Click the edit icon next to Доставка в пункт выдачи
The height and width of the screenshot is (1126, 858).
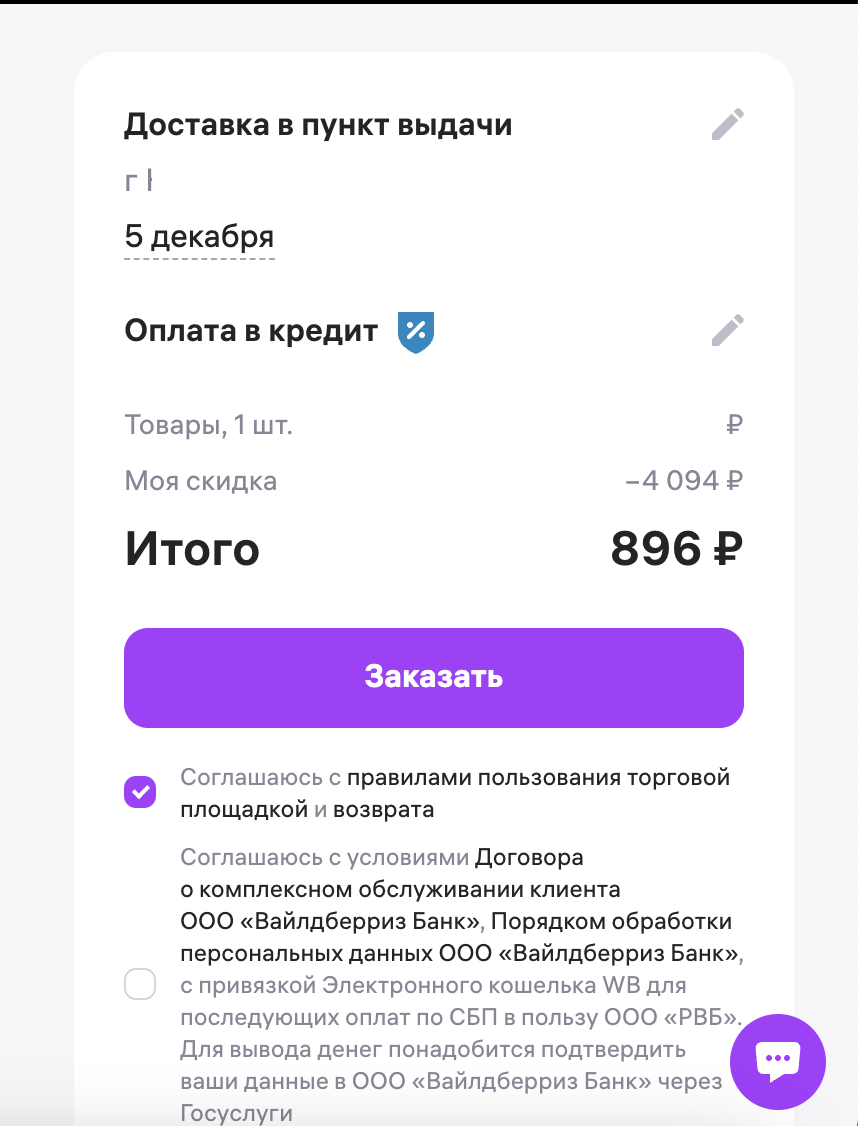(x=727, y=124)
